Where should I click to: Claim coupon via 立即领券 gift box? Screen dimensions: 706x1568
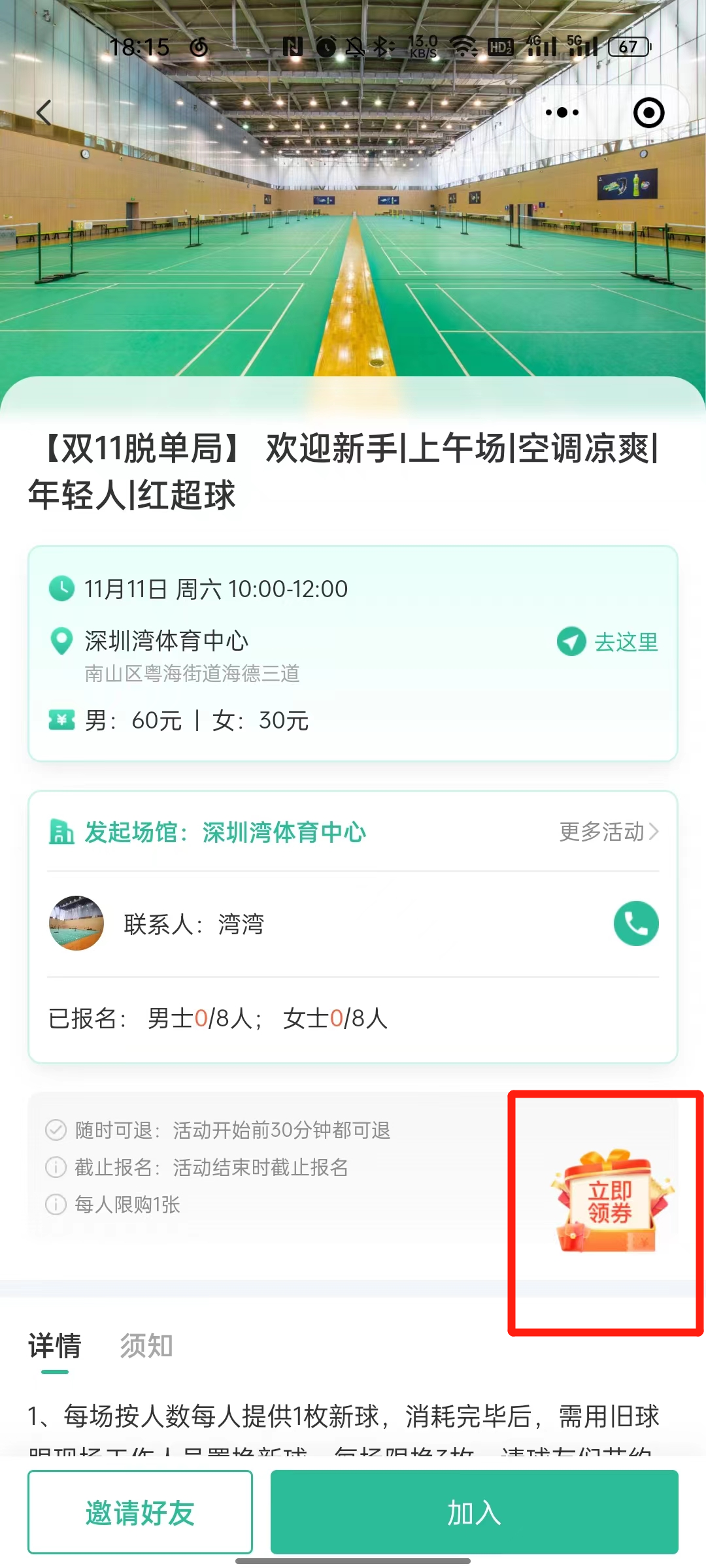(609, 1202)
